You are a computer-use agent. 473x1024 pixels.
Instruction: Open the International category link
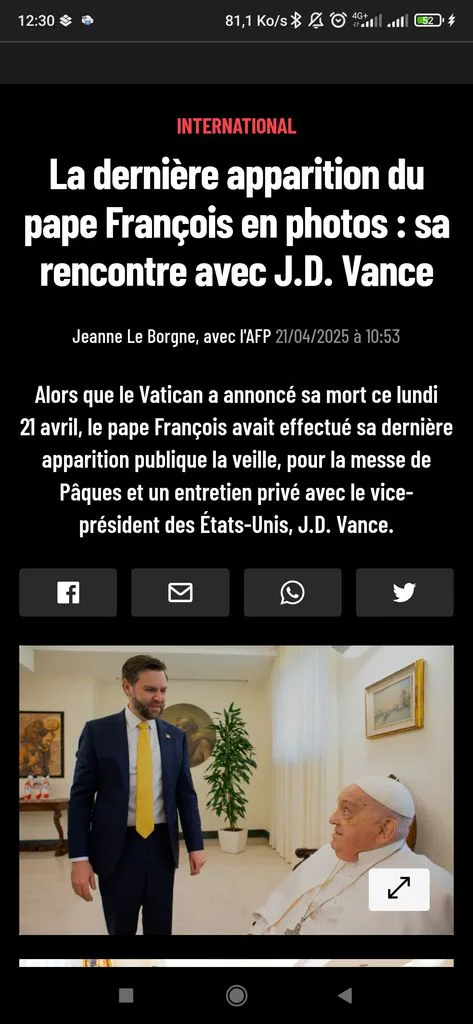tap(236, 125)
